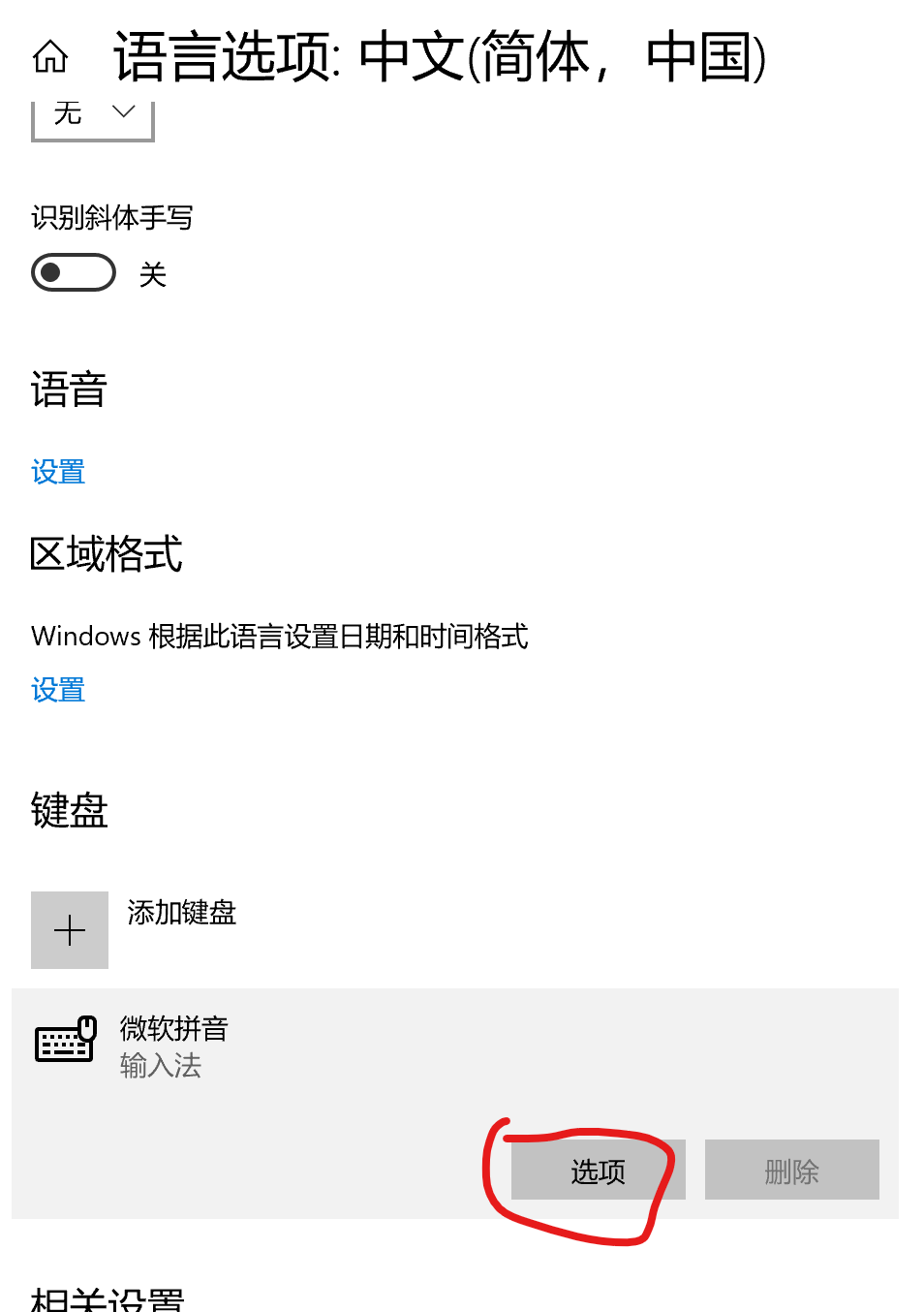This screenshot has height=1312, width=924.
Task: Tap 删除 button for 微软拼音
Action: (x=791, y=1171)
